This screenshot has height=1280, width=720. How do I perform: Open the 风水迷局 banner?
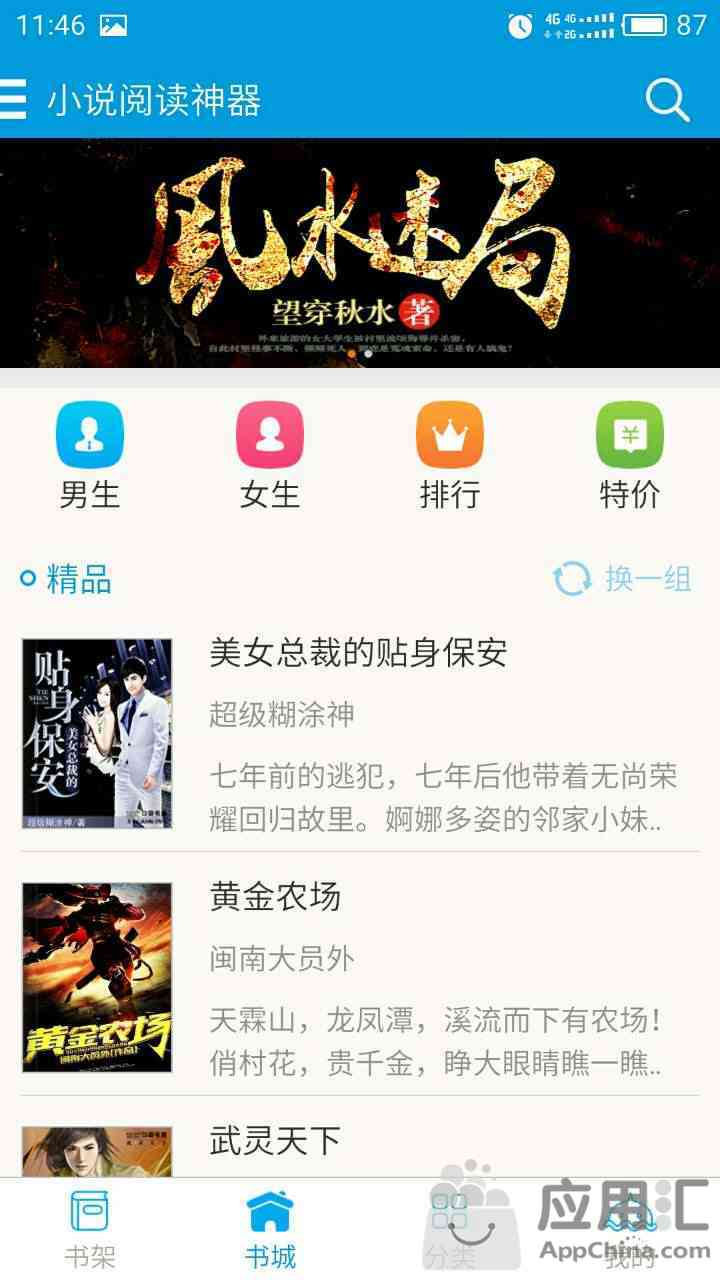click(360, 253)
